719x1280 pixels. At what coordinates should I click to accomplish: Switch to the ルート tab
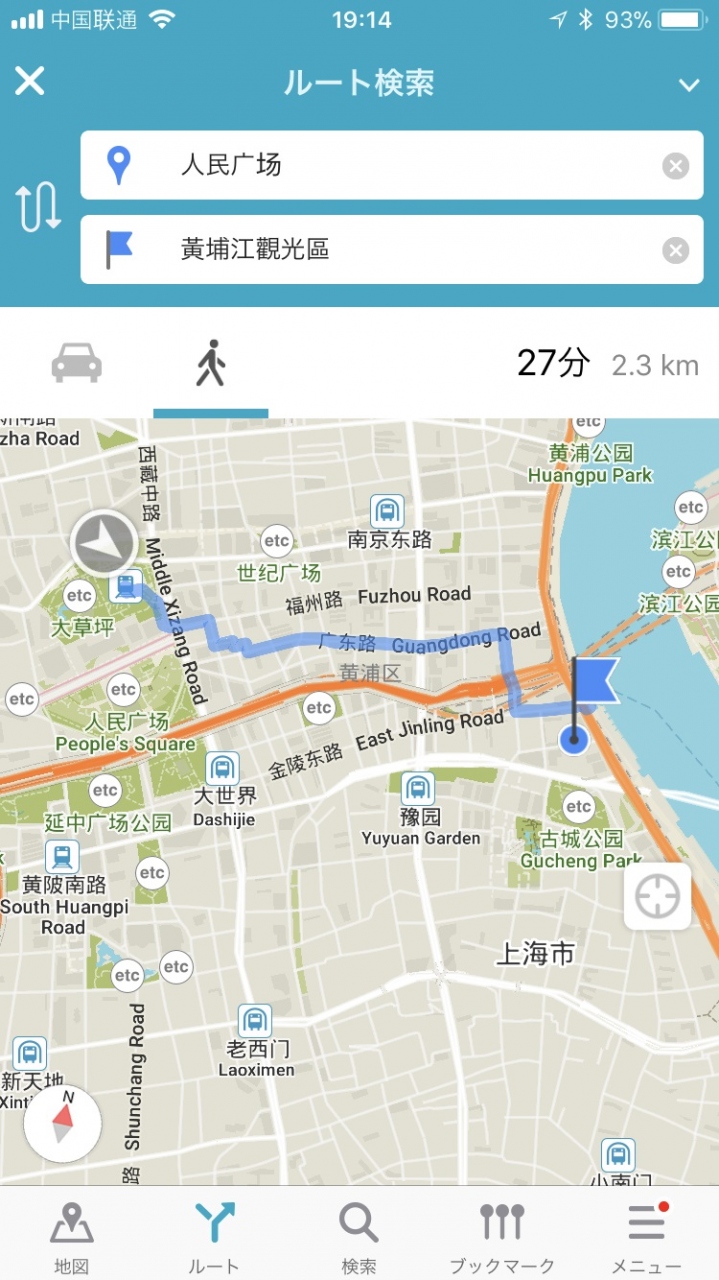tap(215, 1238)
